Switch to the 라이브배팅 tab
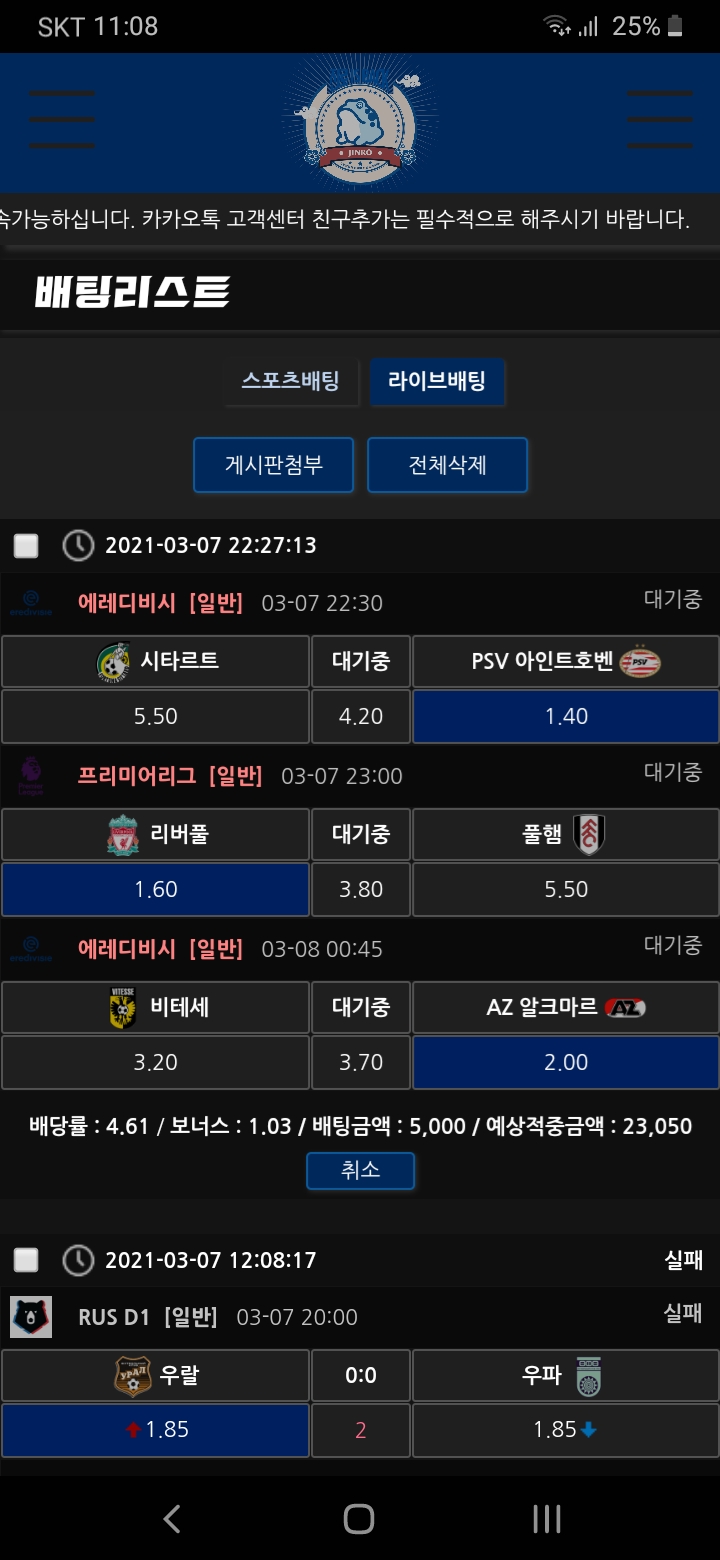This screenshot has width=720, height=1560. (x=437, y=381)
